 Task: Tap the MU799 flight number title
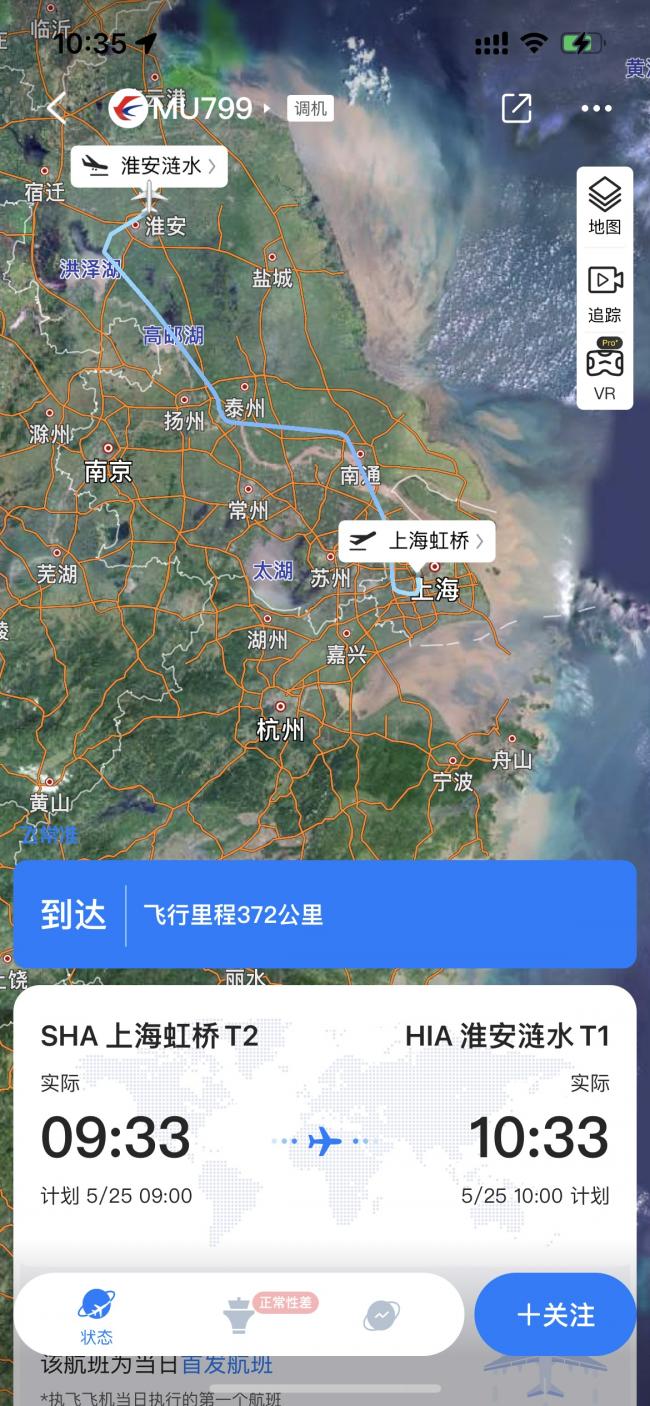pos(202,108)
